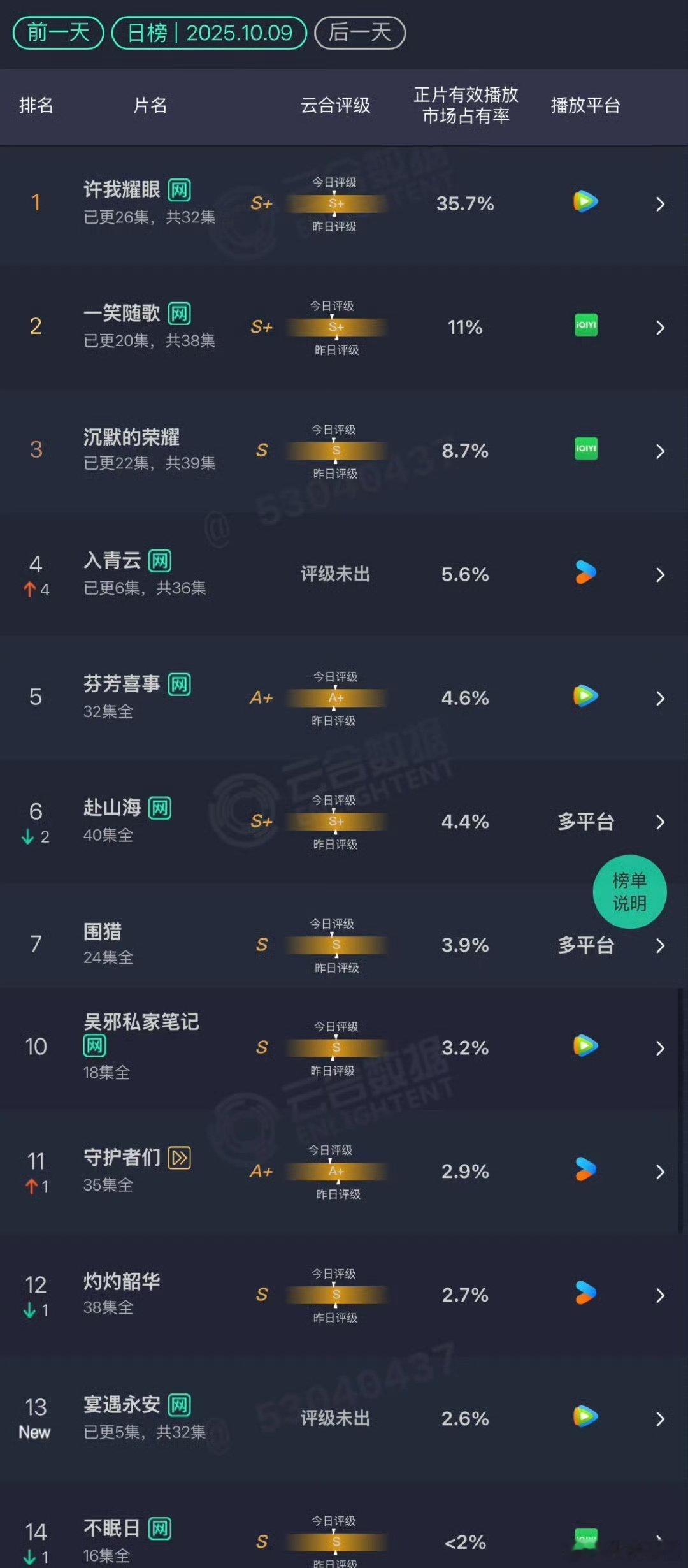Open details for 入青云
688x1568 pixels.
click(x=344, y=574)
